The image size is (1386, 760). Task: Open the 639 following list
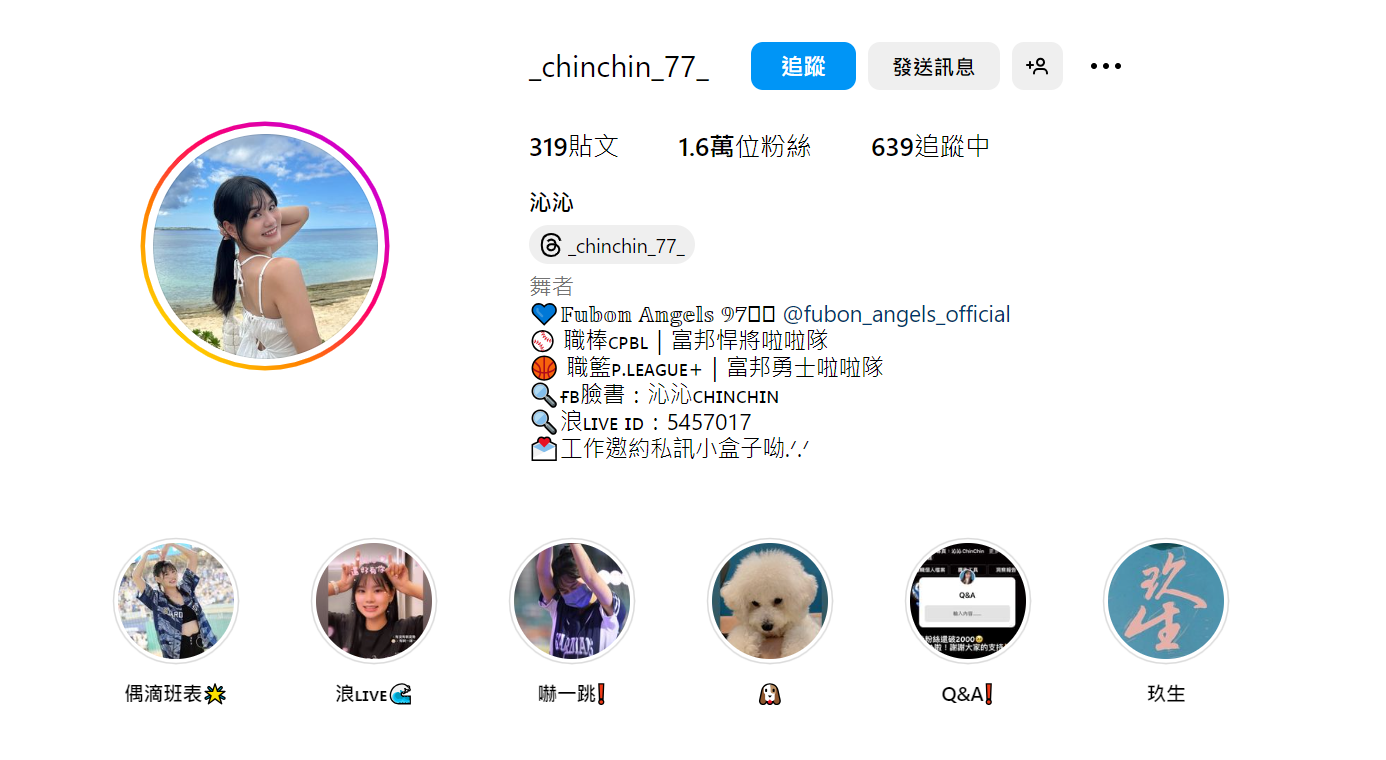pyautogui.click(x=930, y=147)
